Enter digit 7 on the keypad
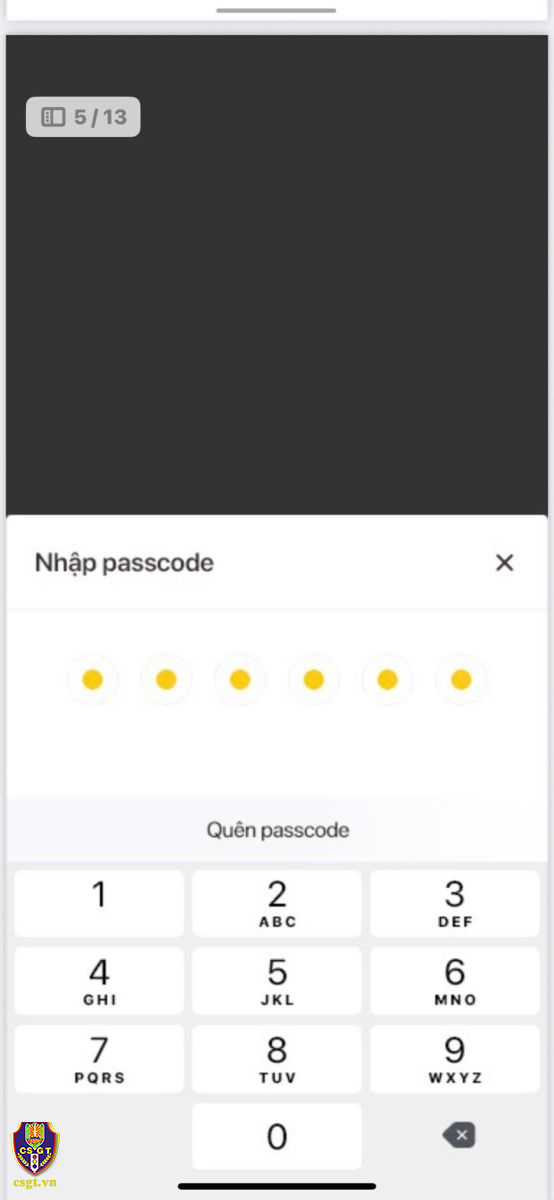 point(99,1059)
